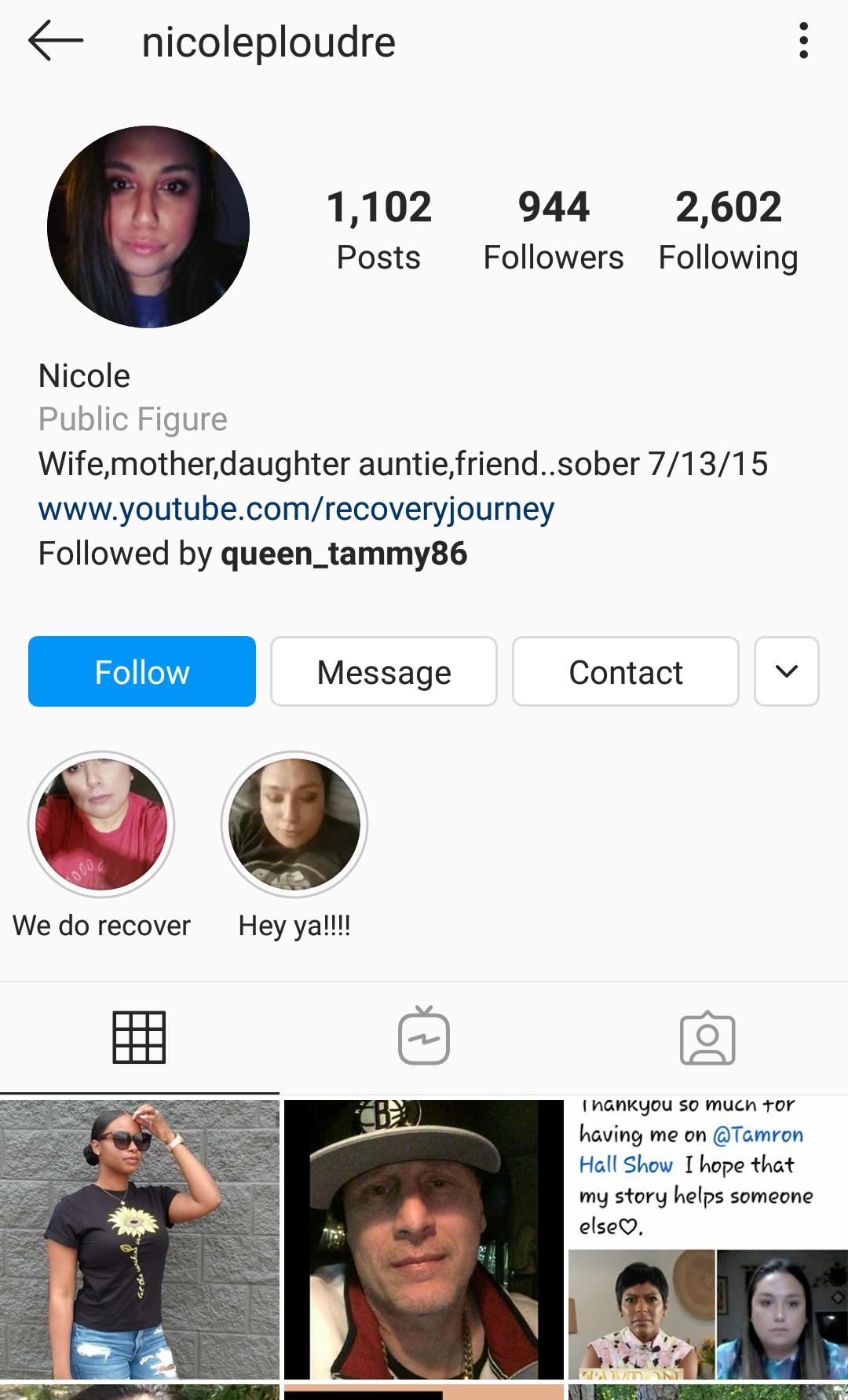
Task: Switch to the tagged photos tab
Action: (x=707, y=1037)
